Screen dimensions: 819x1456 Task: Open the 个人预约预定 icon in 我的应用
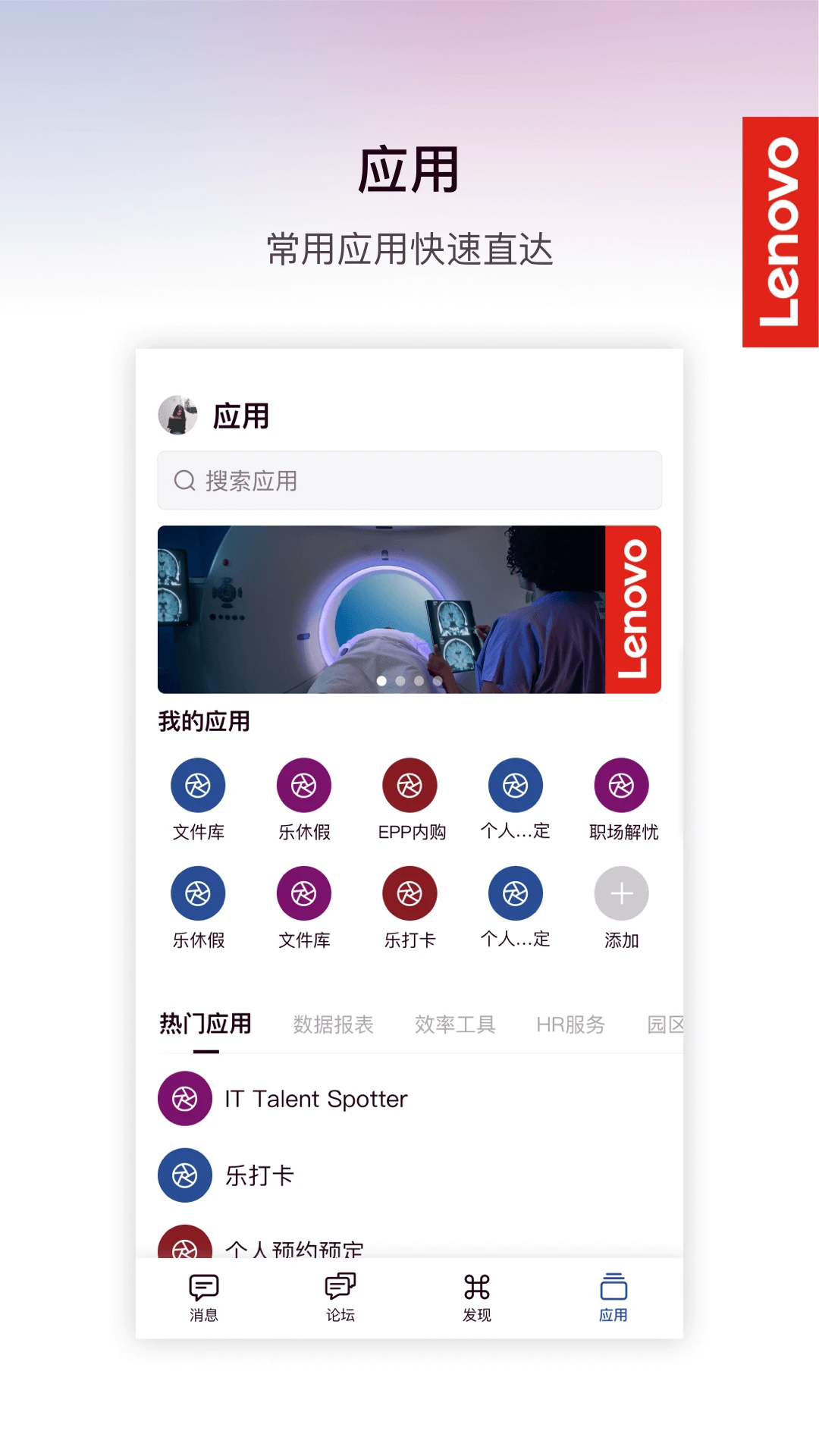(x=514, y=895)
